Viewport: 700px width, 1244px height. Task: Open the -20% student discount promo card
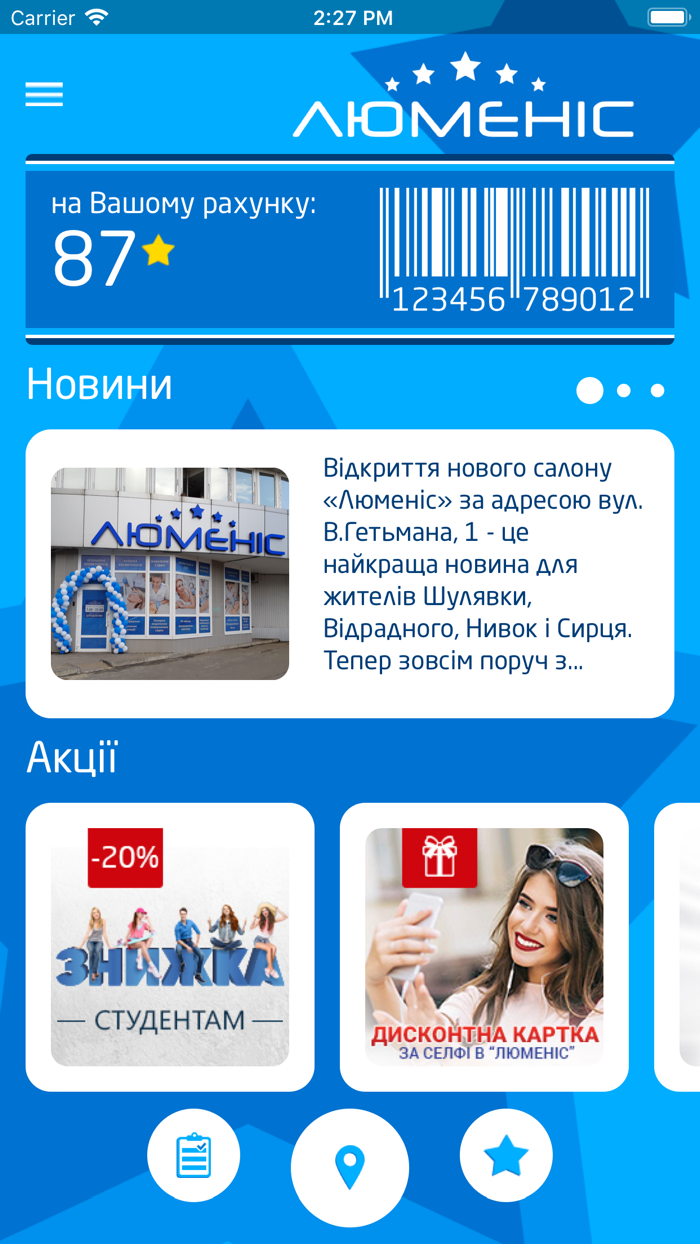coord(170,947)
